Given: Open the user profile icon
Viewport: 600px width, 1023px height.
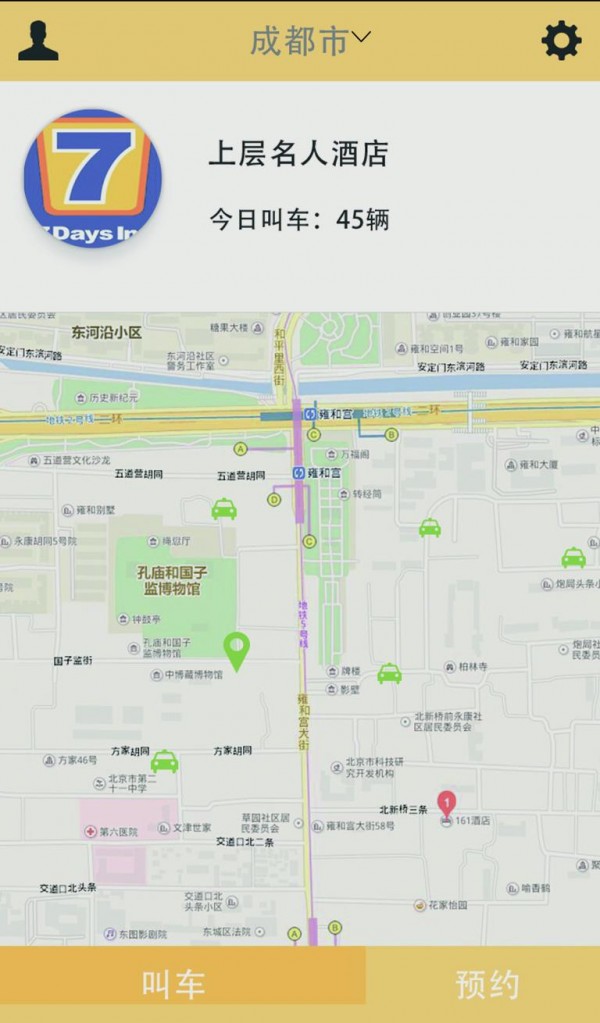Looking at the screenshot, I should pyautogui.click(x=38, y=41).
